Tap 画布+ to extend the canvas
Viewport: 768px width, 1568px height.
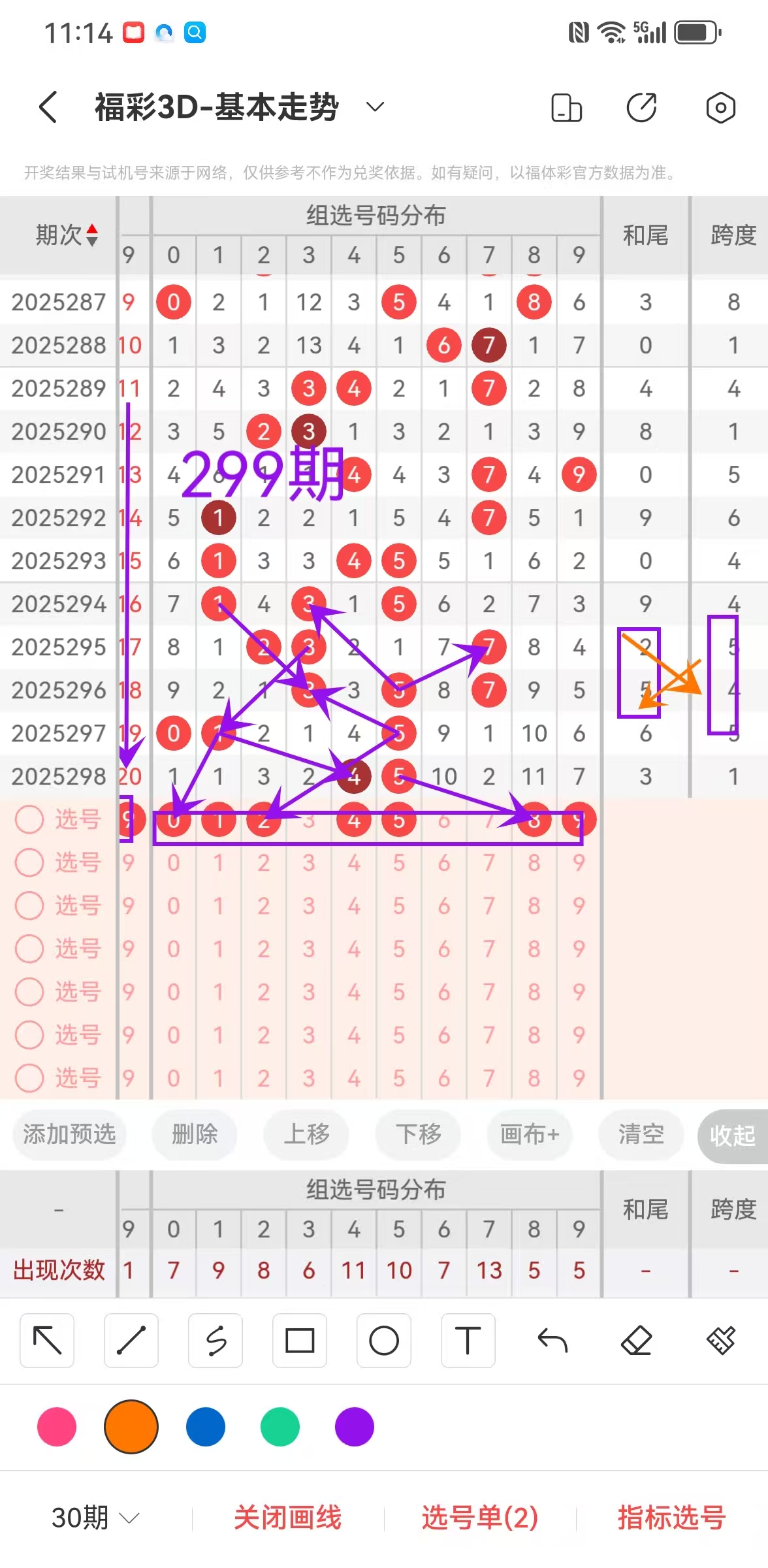530,1135
